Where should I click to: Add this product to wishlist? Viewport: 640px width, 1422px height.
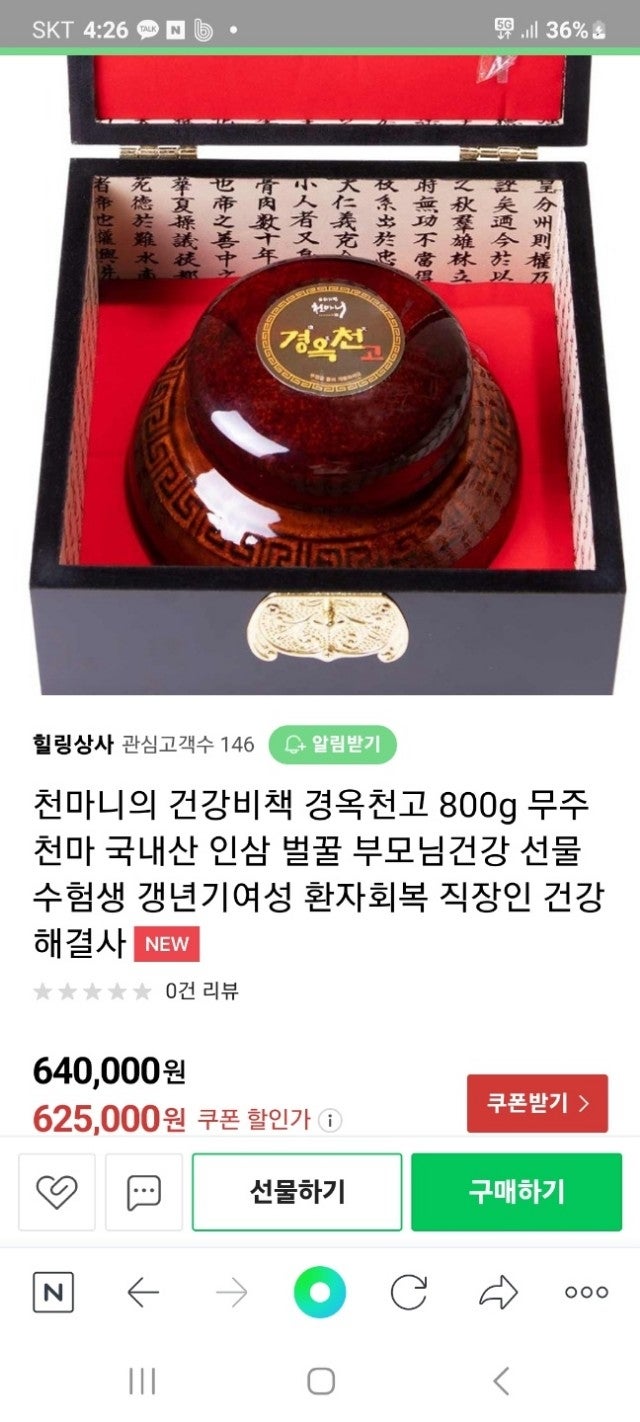[57, 1191]
